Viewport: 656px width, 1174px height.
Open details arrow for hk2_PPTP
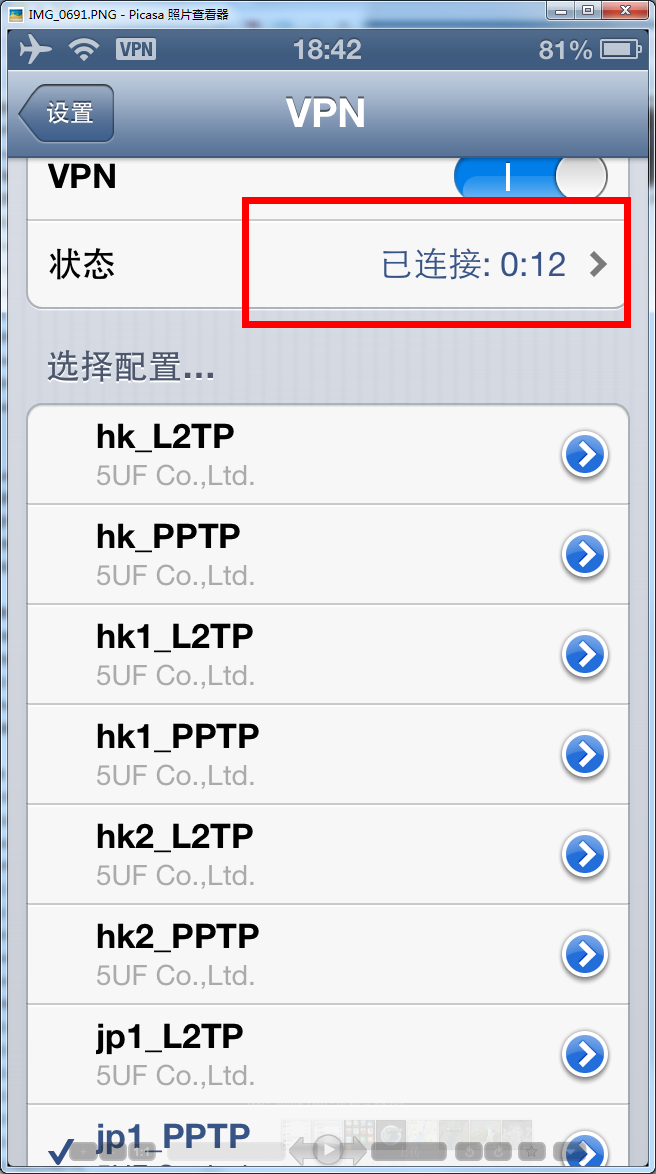pos(585,954)
